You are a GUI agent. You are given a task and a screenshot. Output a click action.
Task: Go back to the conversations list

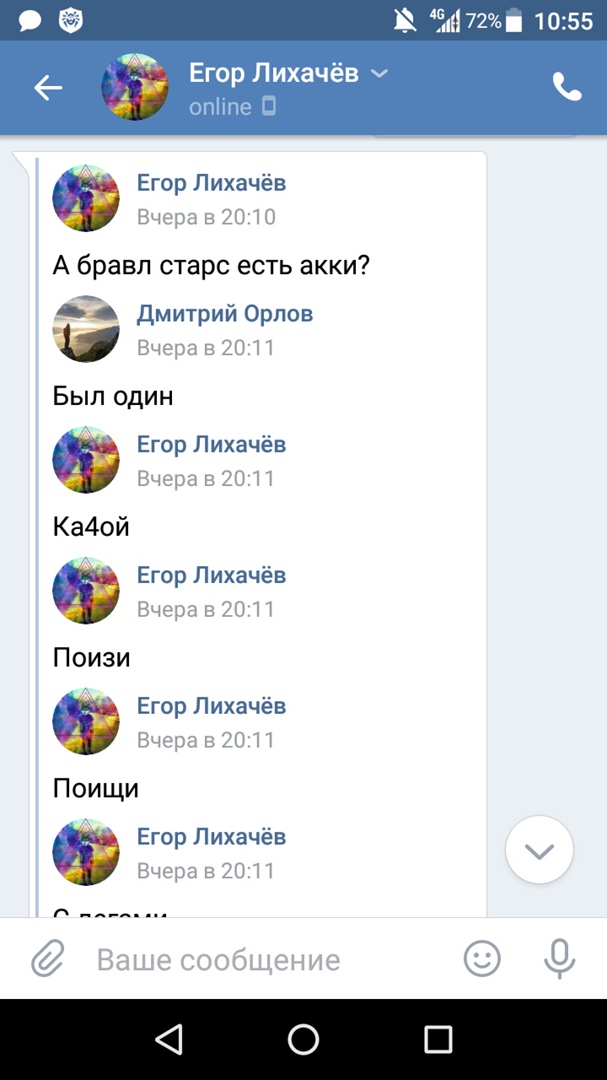(x=48, y=88)
